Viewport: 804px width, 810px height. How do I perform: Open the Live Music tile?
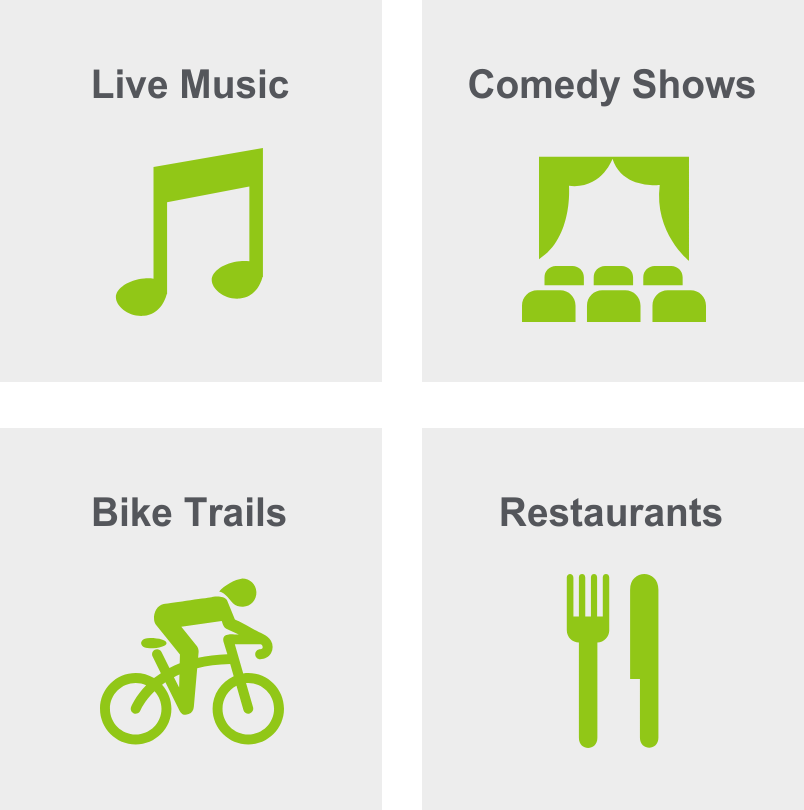pyautogui.click(x=190, y=190)
